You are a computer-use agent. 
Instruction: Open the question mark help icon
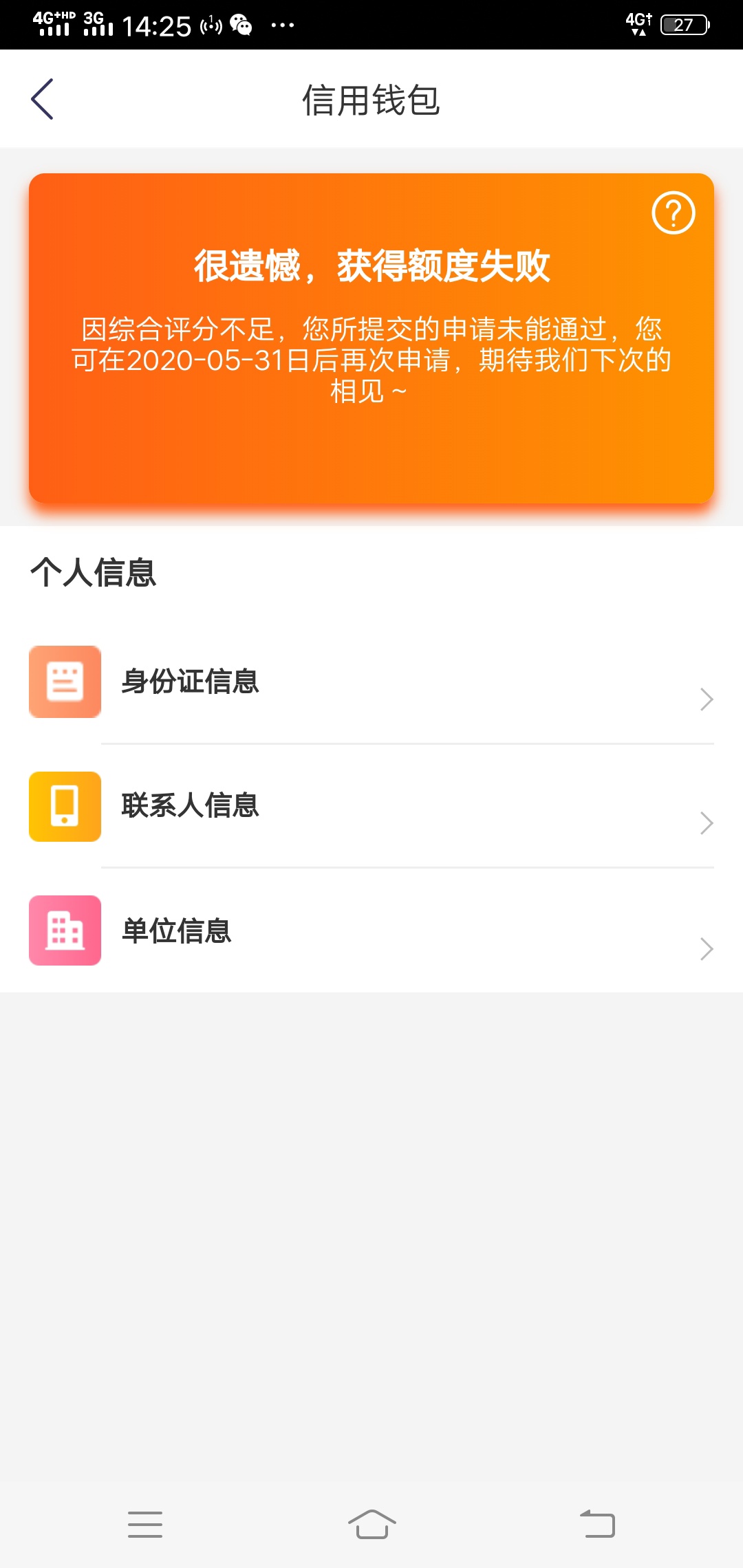coord(673,213)
